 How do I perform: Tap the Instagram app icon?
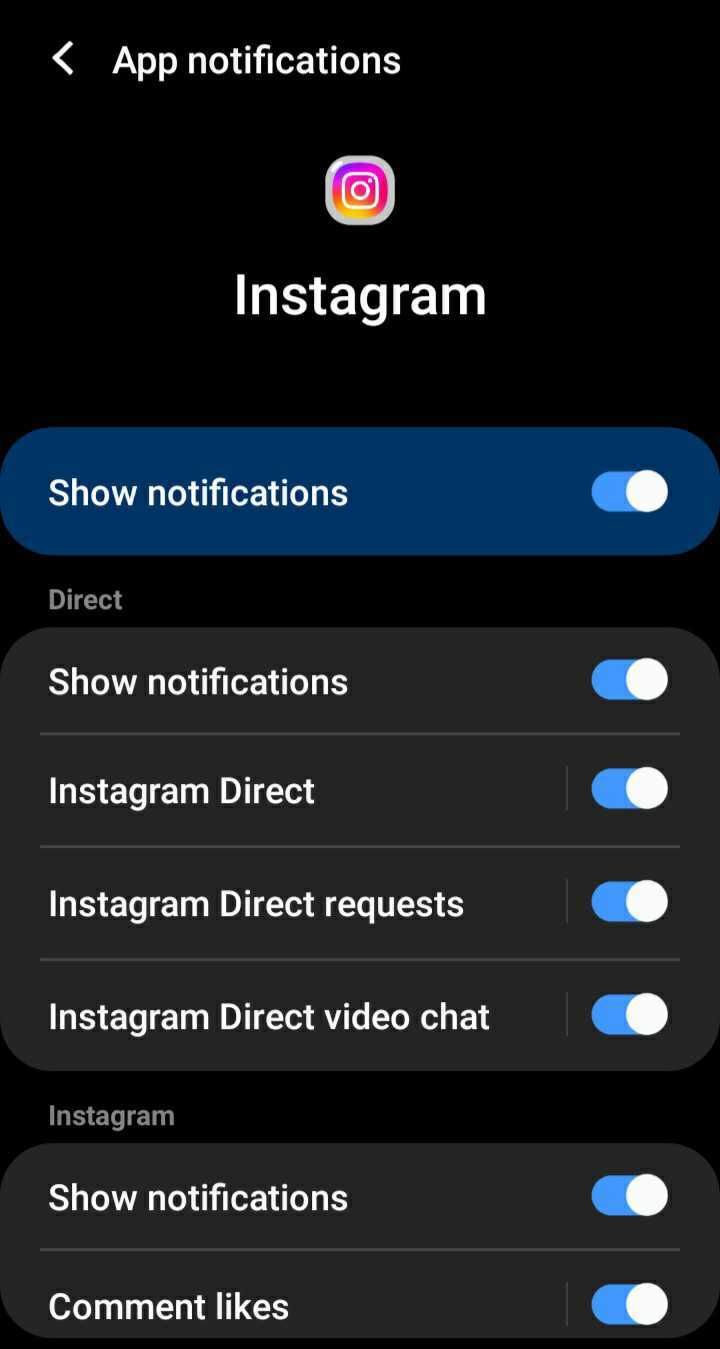359,189
